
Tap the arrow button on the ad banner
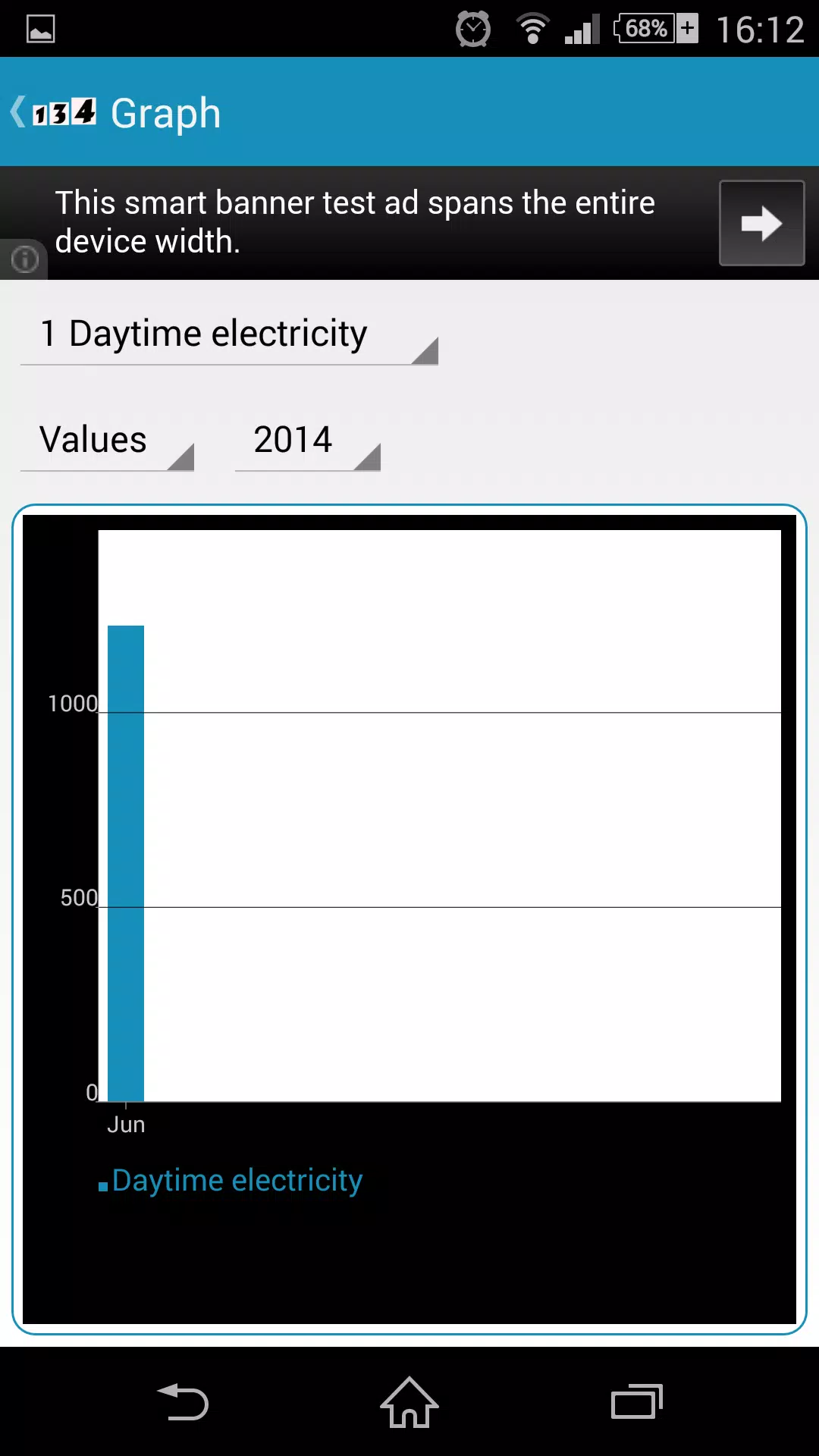[761, 223]
